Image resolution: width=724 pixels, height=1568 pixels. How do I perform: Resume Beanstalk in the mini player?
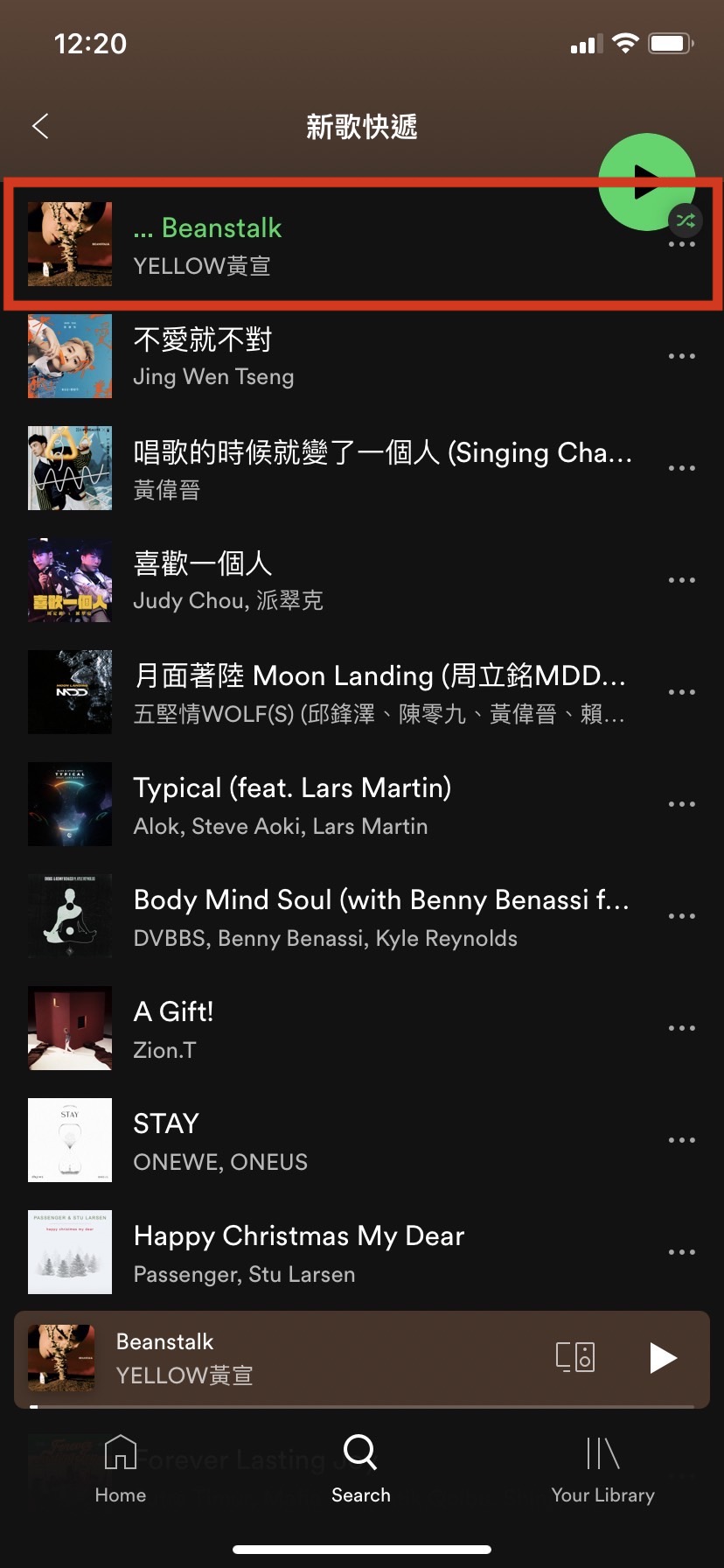tap(663, 1358)
